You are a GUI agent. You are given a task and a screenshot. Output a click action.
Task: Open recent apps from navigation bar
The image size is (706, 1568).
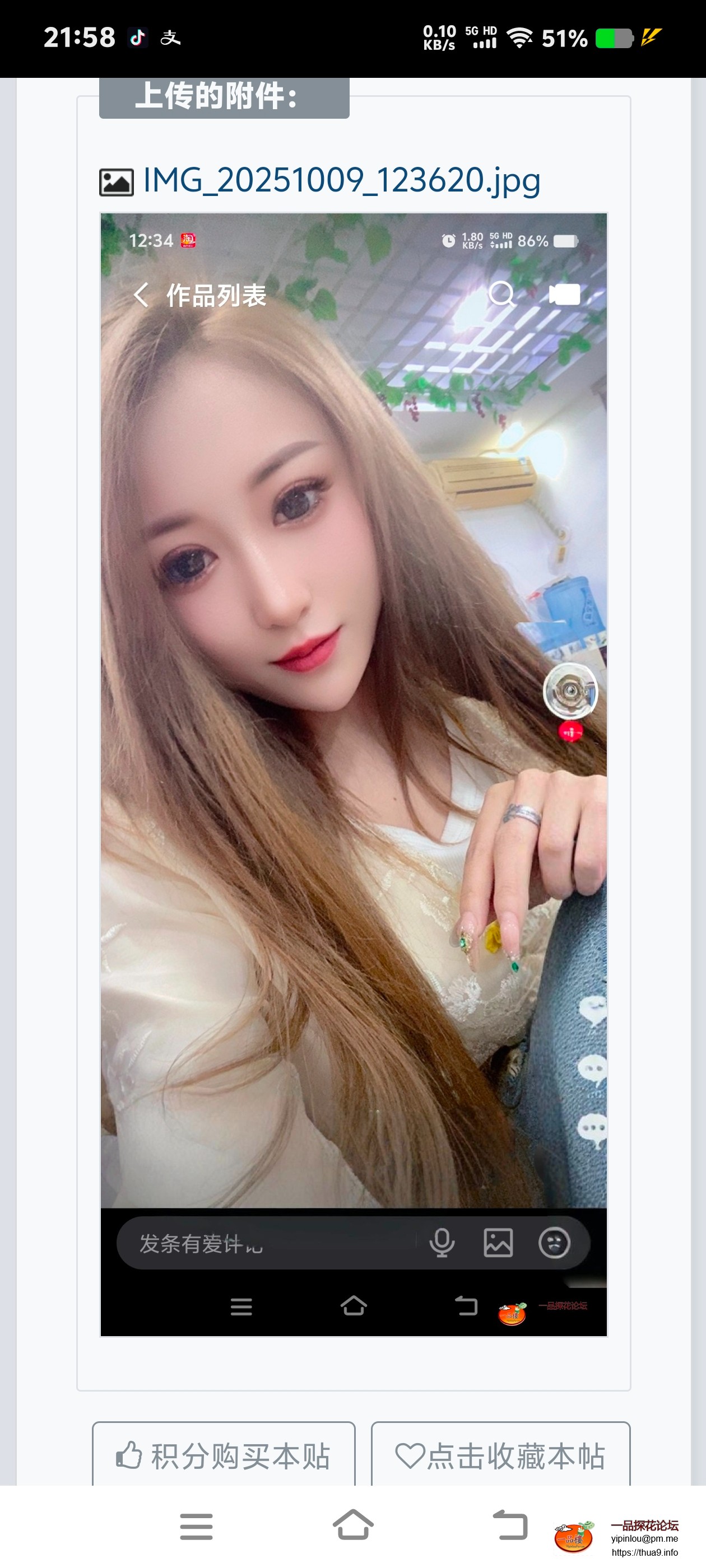[196, 1526]
